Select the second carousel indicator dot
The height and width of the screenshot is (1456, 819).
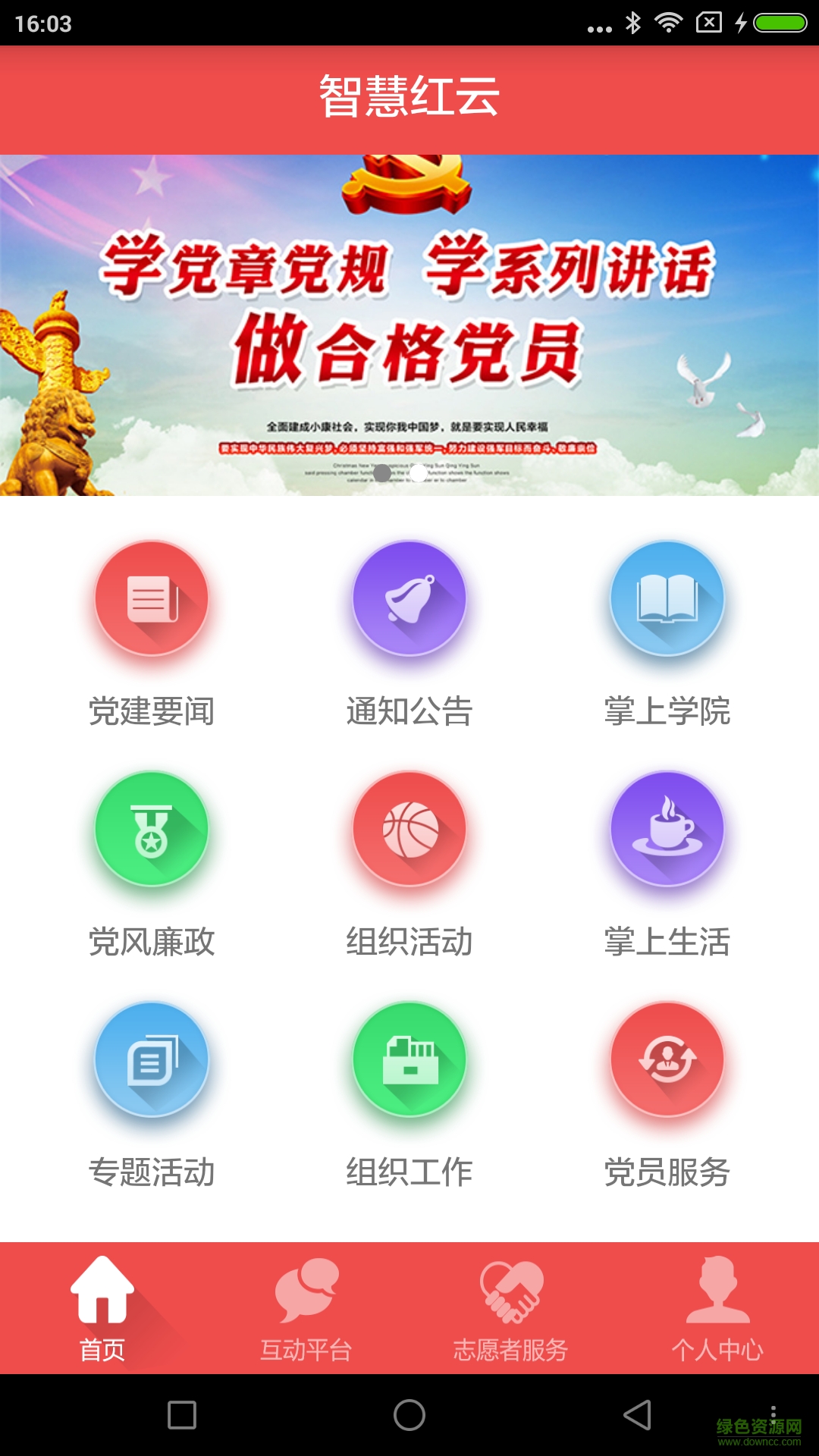pos(419,472)
